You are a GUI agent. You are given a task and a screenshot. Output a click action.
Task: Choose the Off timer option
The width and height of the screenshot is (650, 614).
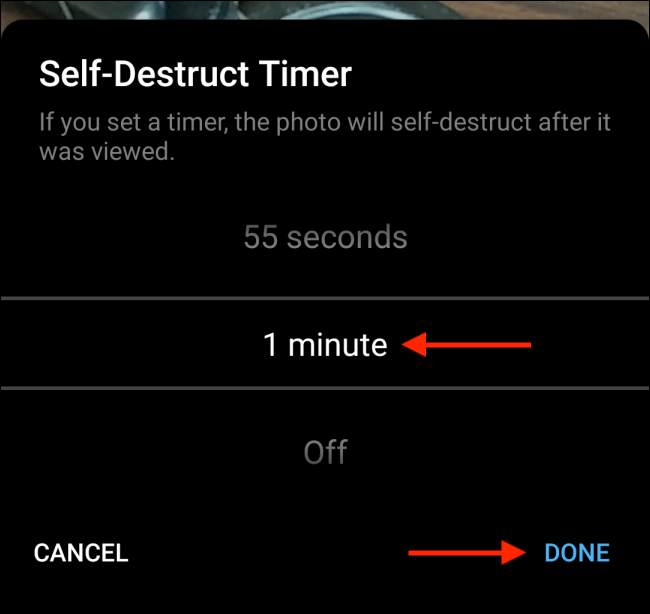tap(325, 452)
